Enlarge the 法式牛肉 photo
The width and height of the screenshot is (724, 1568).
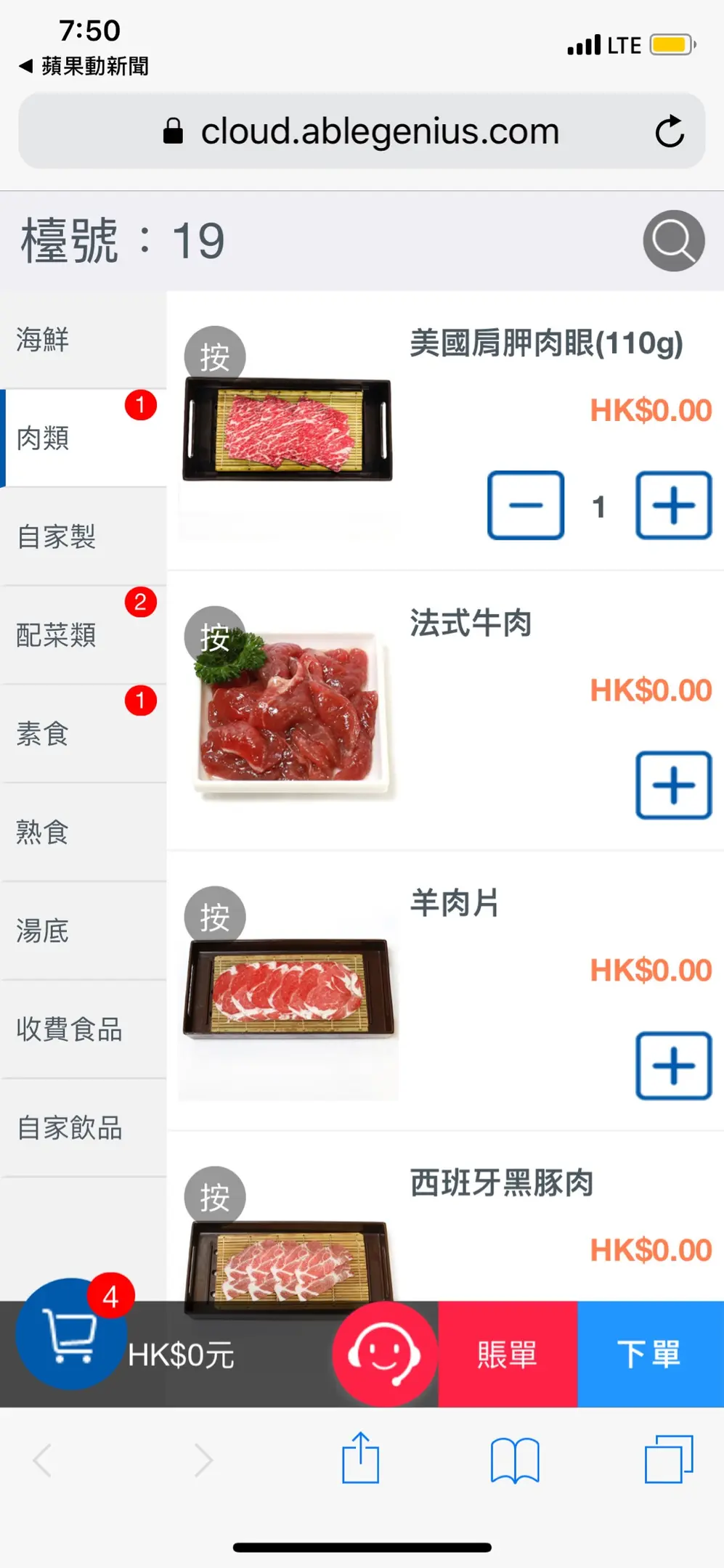point(290,715)
